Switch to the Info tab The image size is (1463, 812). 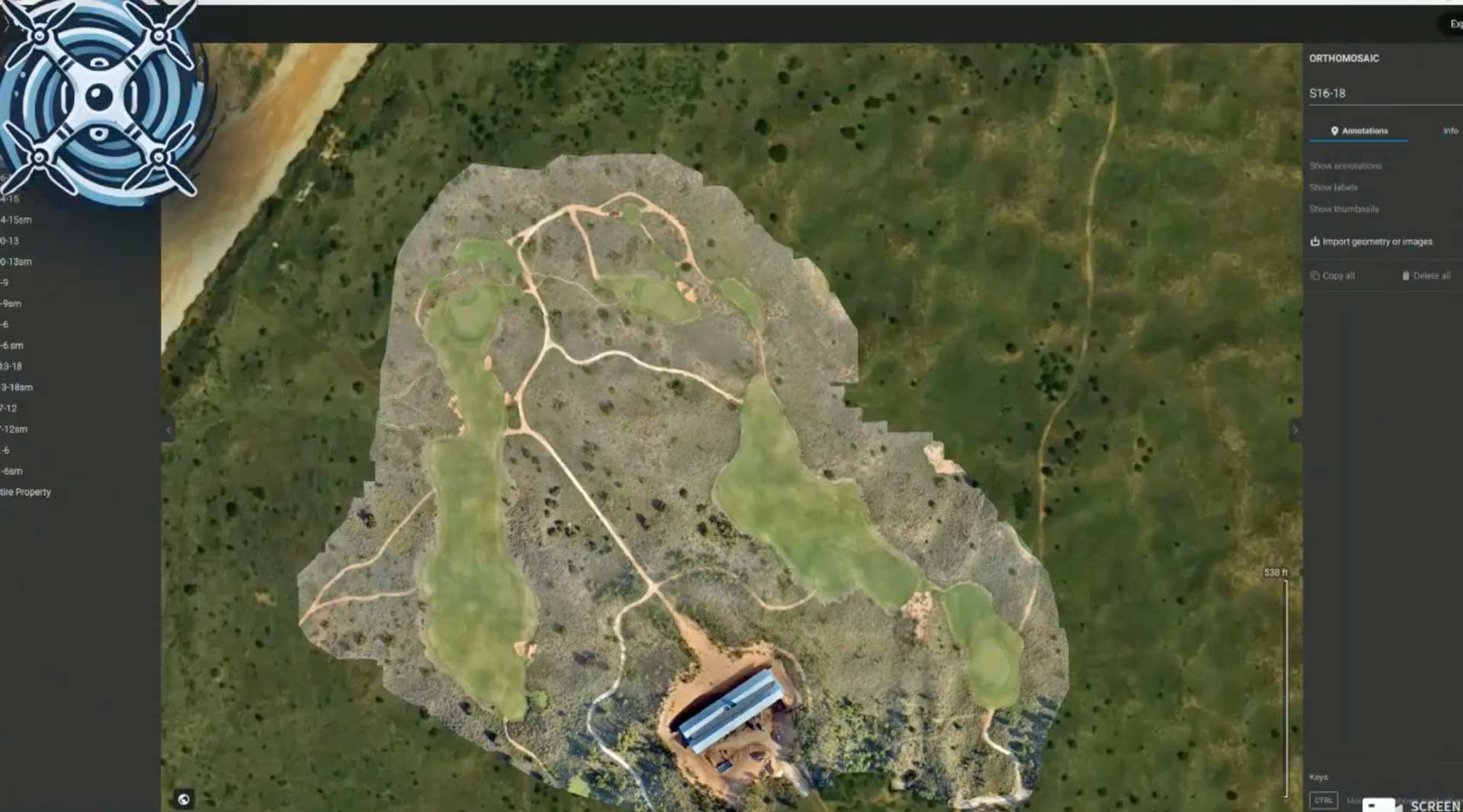point(1449,131)
